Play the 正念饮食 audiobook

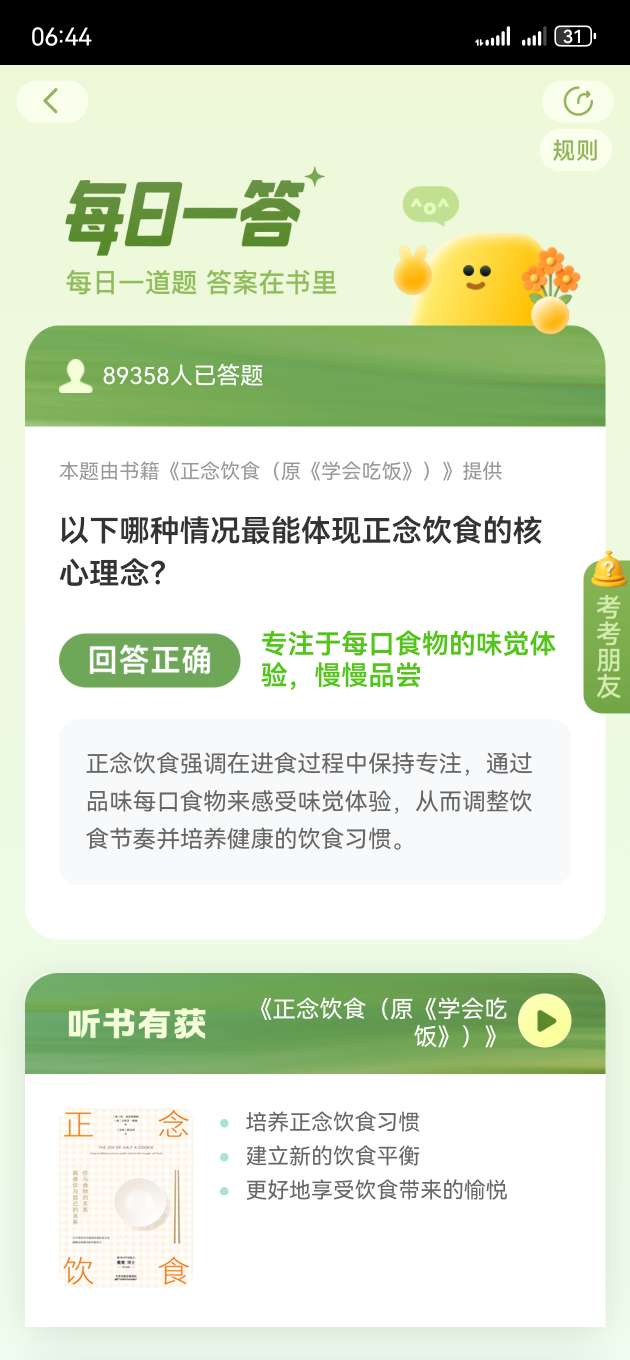545,1021
